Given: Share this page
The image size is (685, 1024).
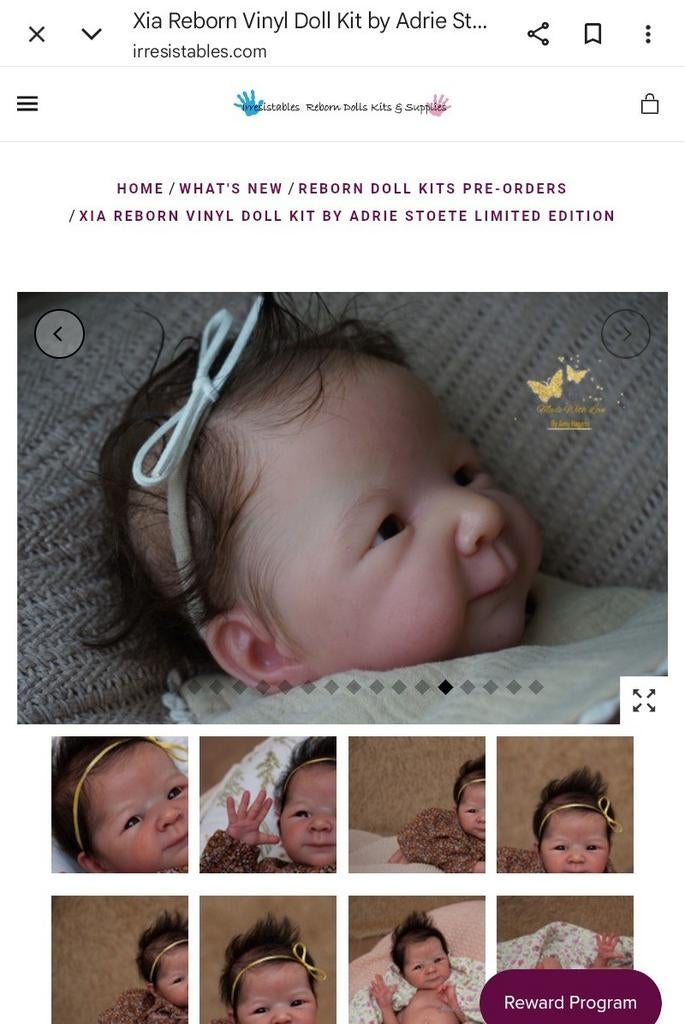Looking at the screenshot, I should click(x=538, y=34).
